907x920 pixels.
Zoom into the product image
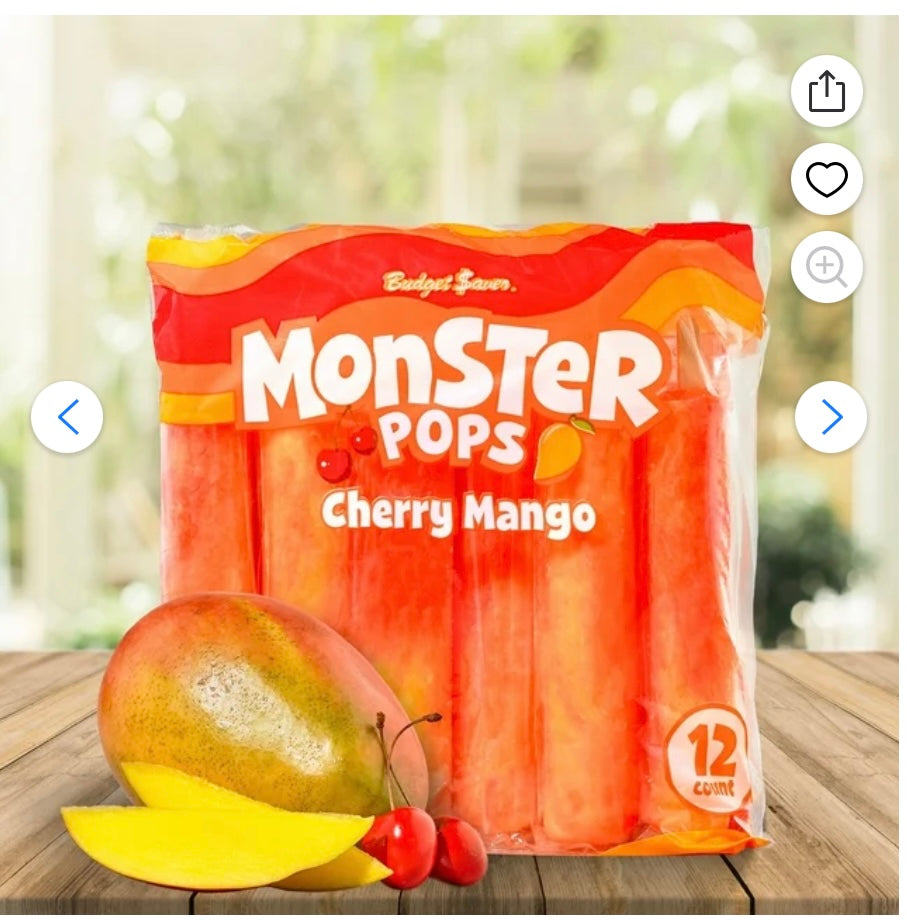(x=826, y=267)
